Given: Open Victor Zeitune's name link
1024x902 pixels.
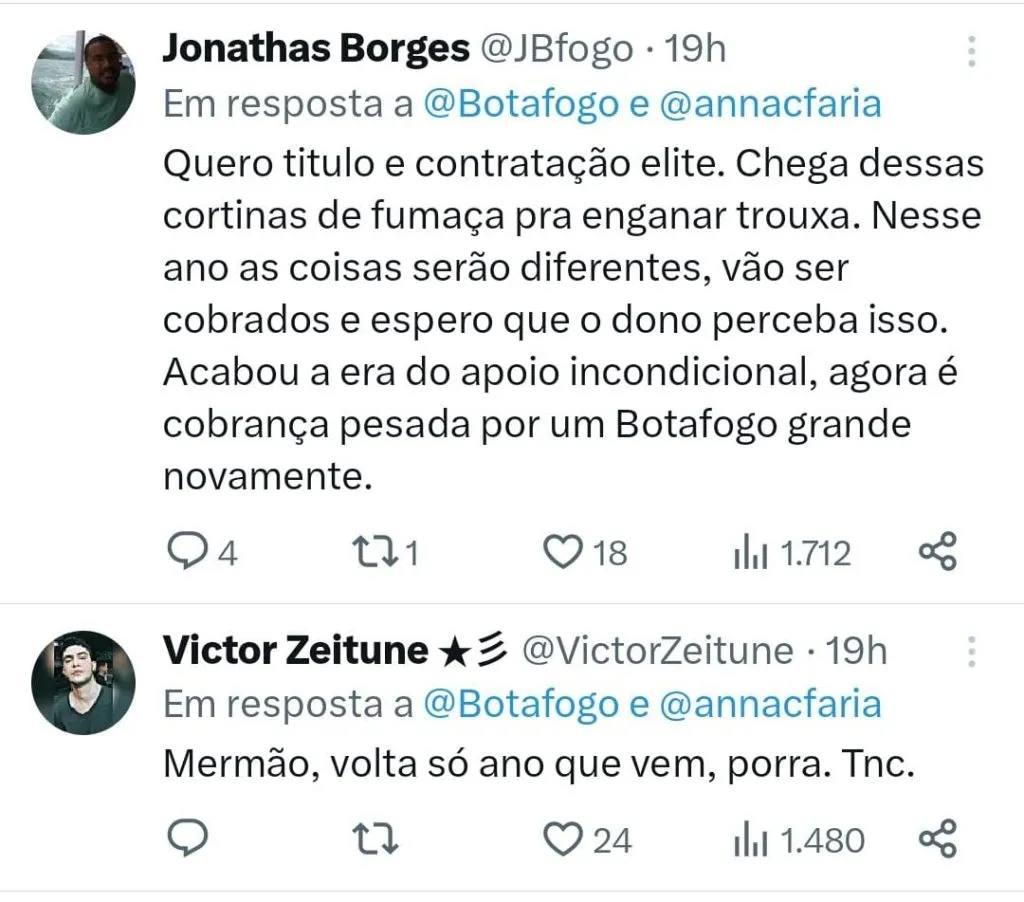Looking at the screenshot, I should [294, 651].
